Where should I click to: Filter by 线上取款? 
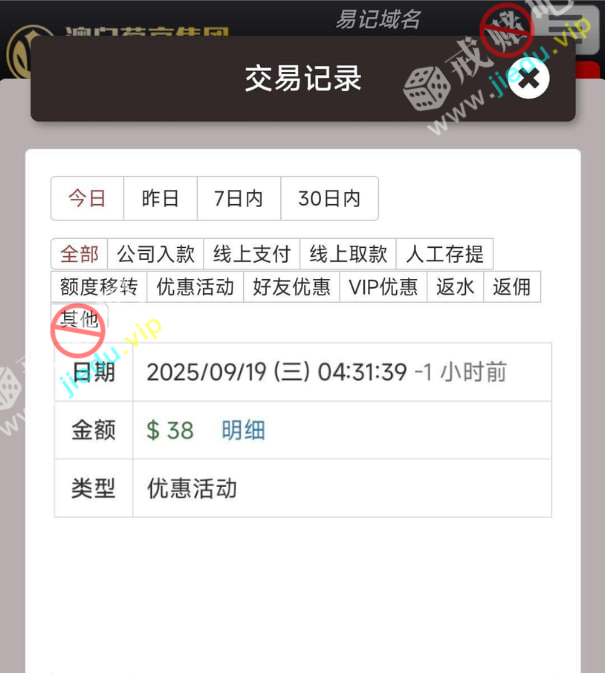(x=348, y=254)
